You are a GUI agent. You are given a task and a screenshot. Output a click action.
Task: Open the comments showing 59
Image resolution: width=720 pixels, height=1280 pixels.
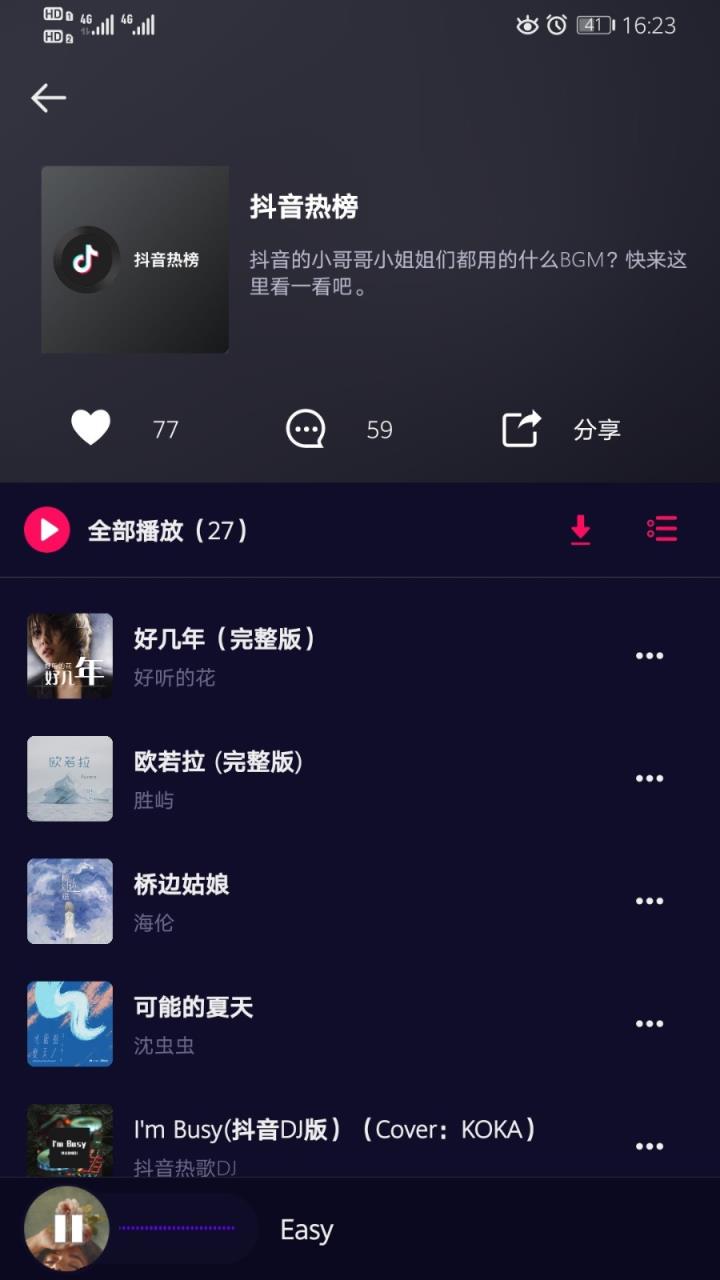(305, 428)
